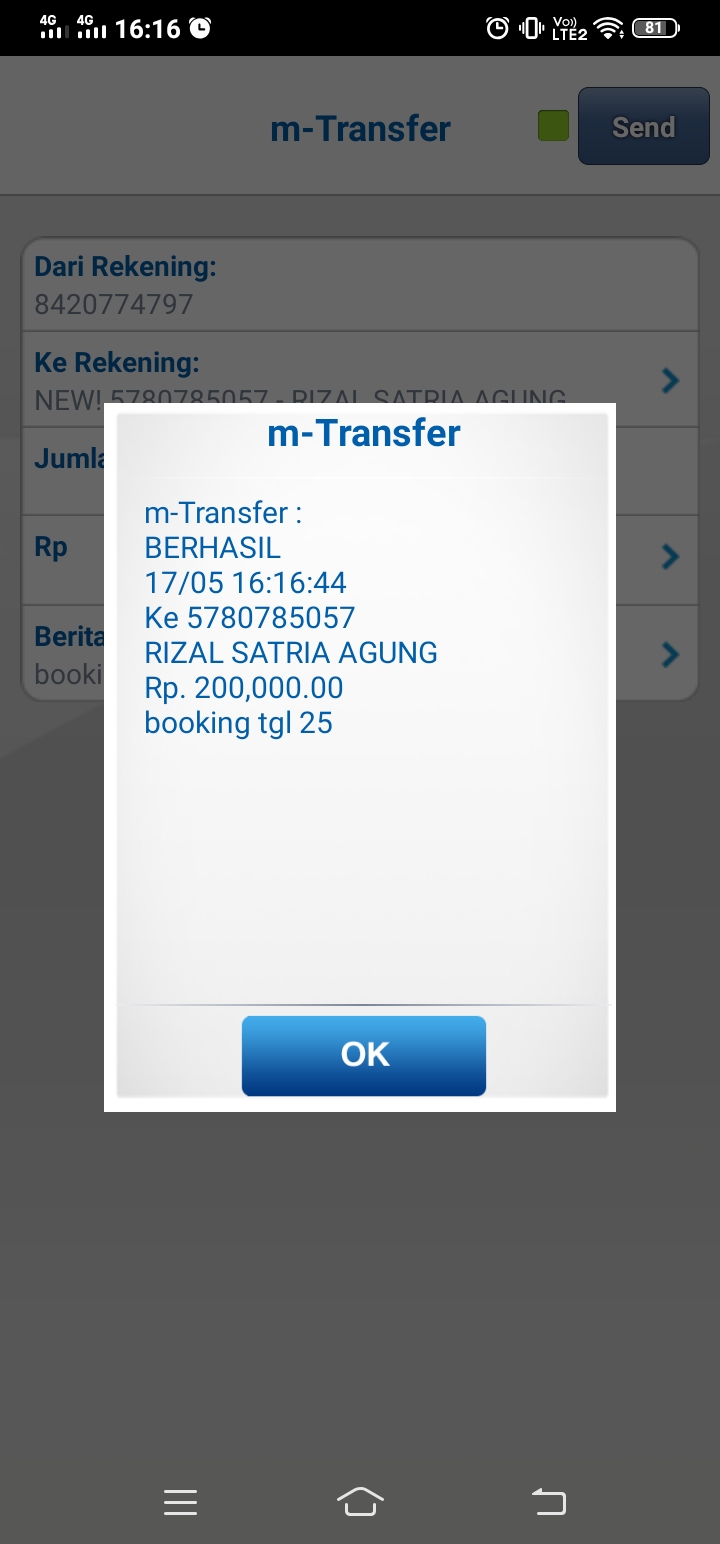Open the Rp amount field row
Screen dimensions: 720x1544
(669, 556)
